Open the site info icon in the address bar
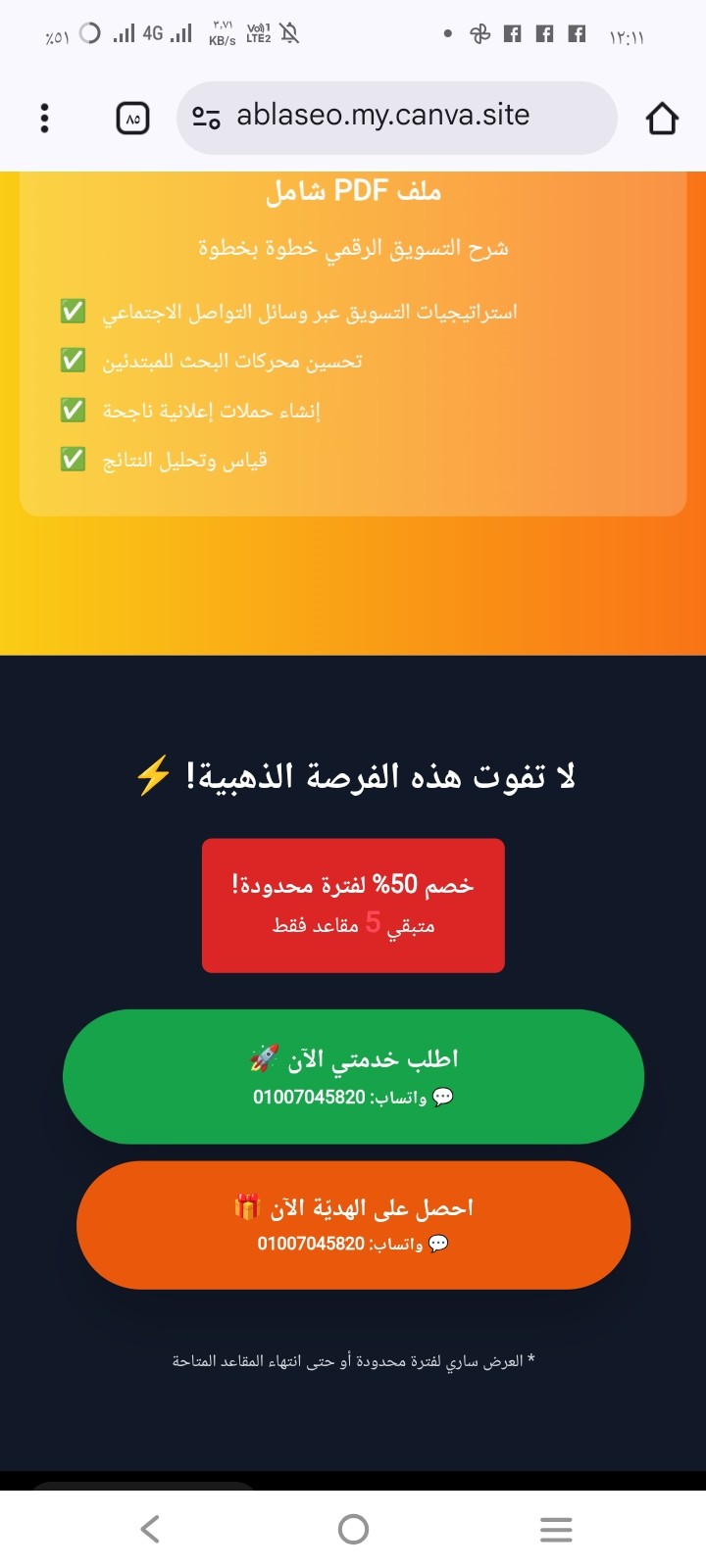Image resolution: width=706 pixels, height=1568 pixels. (x=206, y=118)
